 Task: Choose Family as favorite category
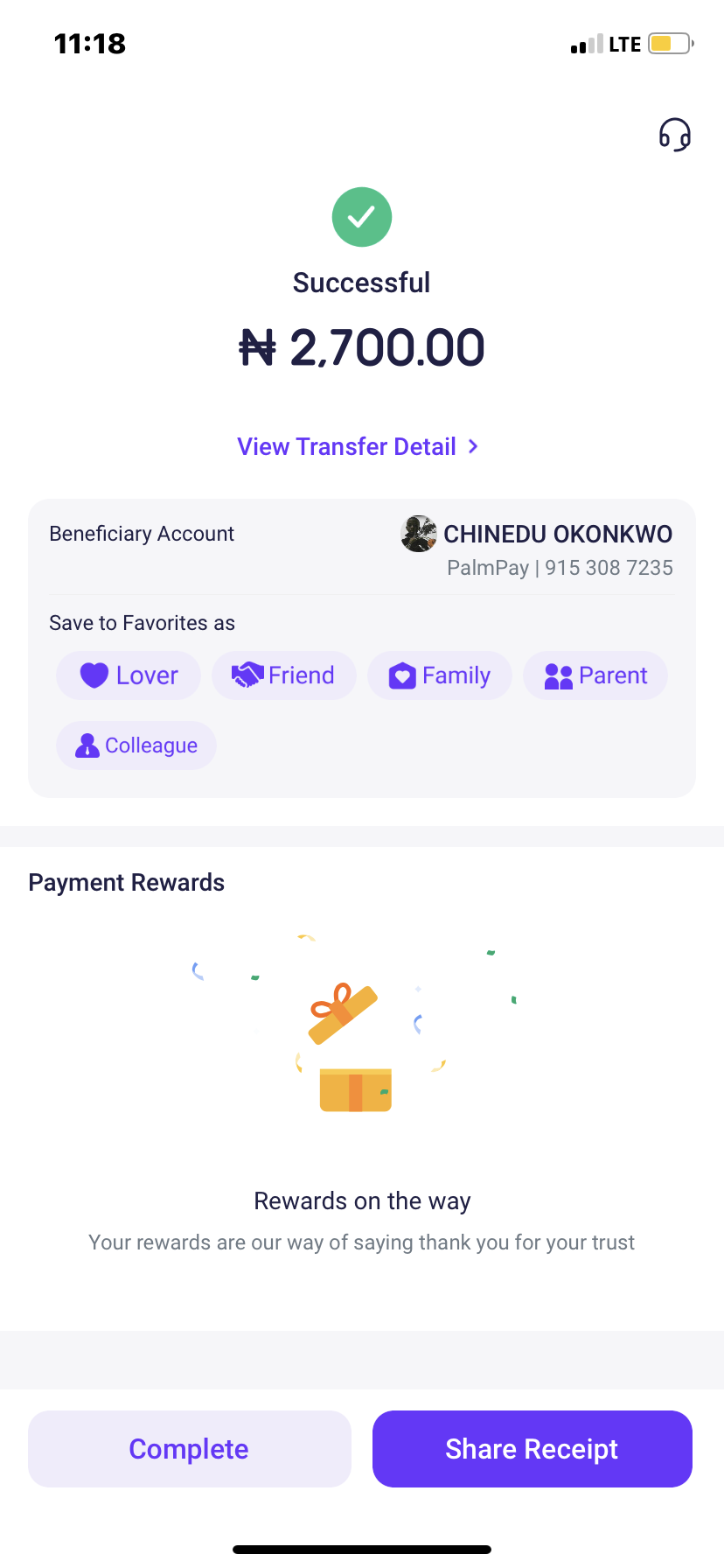click(440, 675)
